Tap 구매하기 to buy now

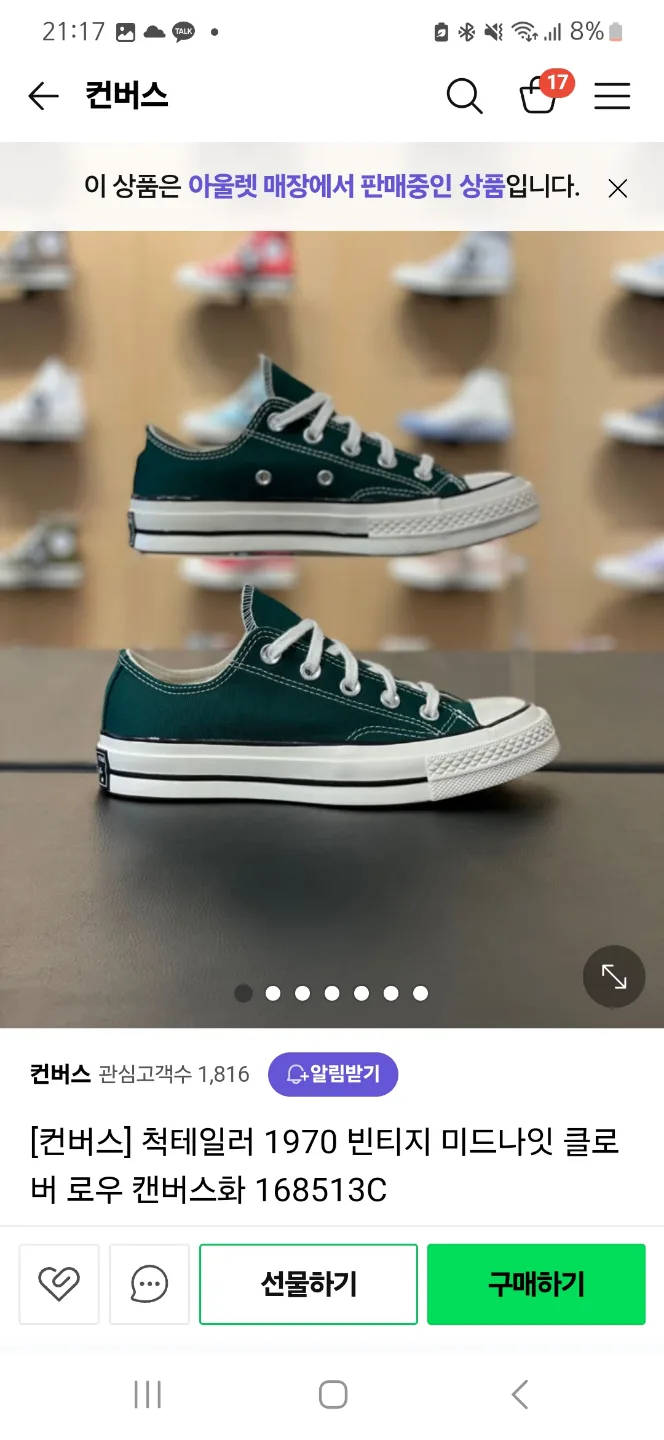(536, 1284)
